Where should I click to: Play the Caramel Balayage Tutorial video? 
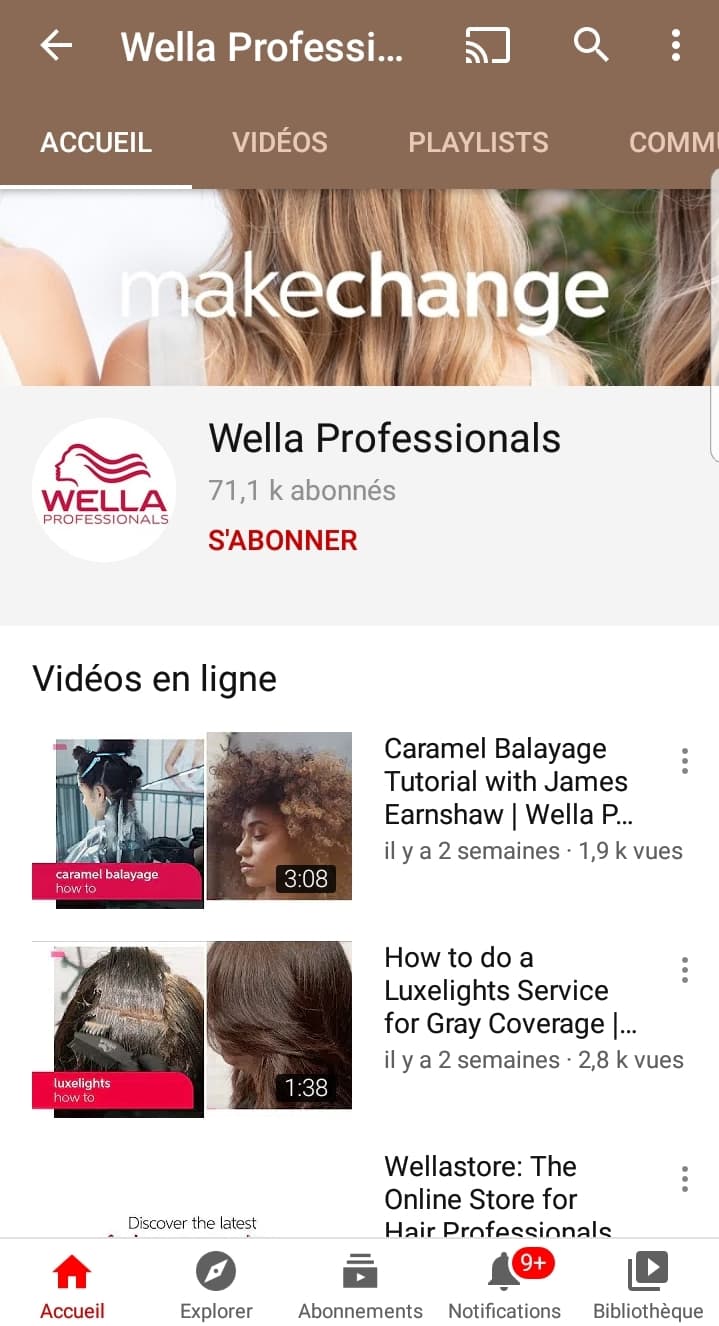tap(192, 818)
